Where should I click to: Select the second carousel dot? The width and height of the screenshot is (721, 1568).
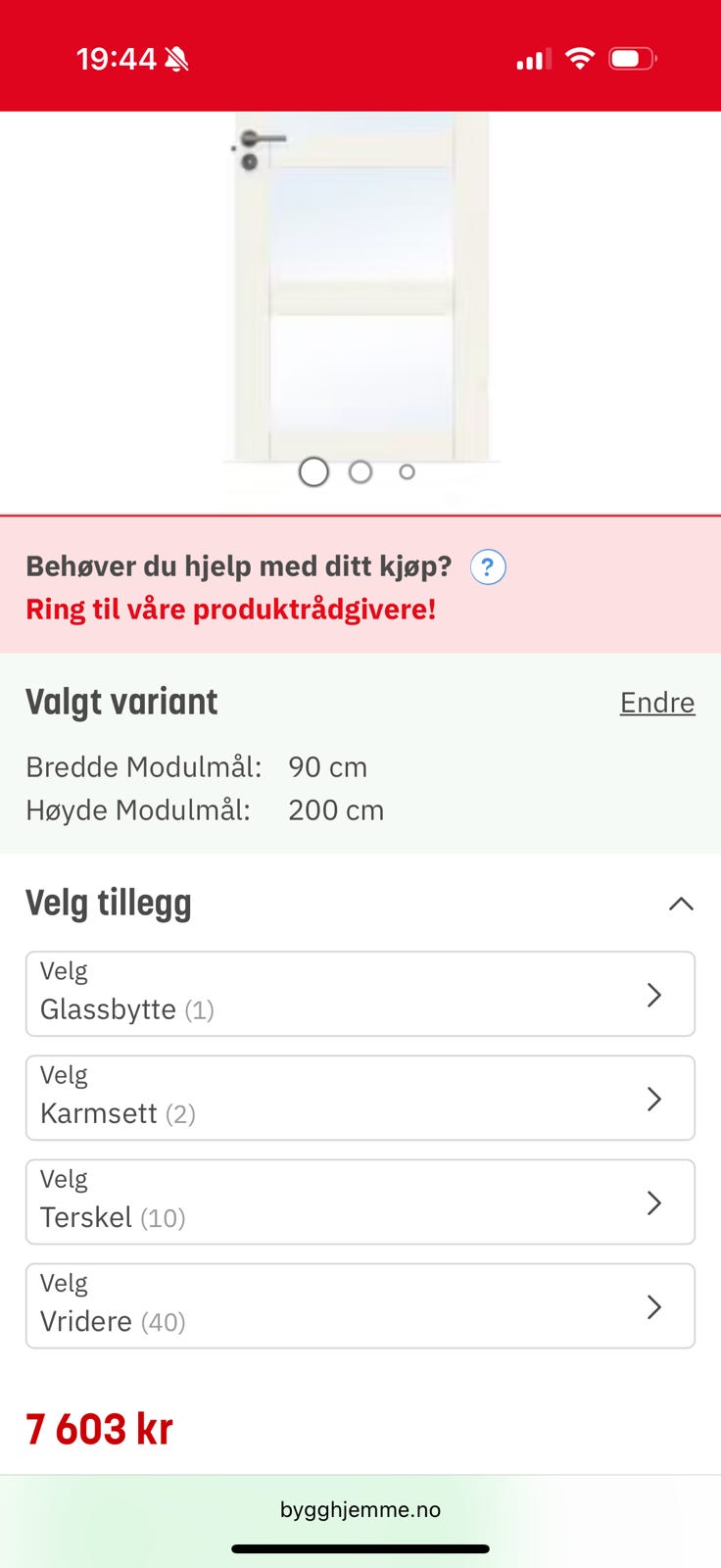click(x=360, y=471)
